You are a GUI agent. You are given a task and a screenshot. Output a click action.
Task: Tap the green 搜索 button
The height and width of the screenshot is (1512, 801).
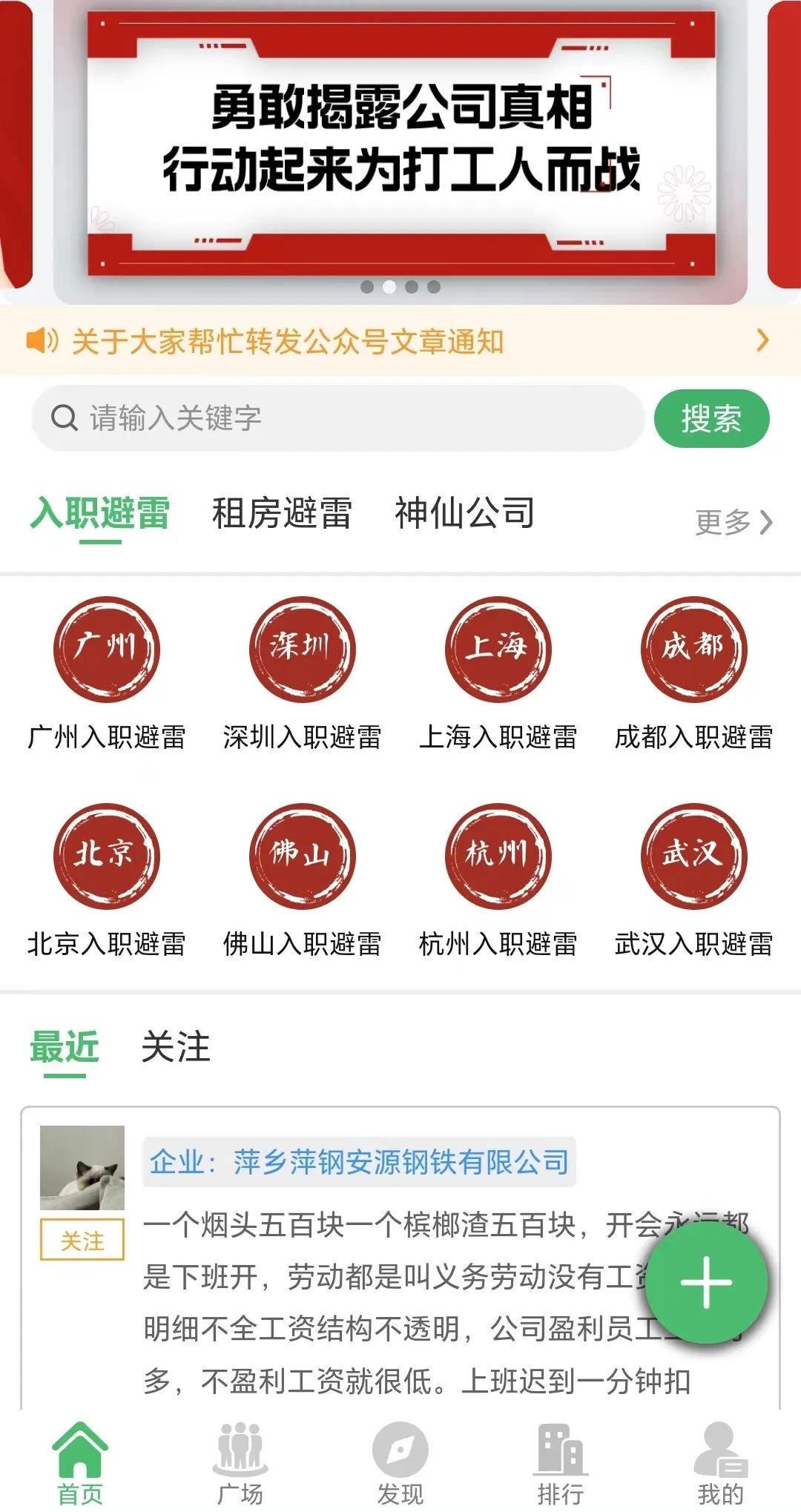click(x=711, y=419)
